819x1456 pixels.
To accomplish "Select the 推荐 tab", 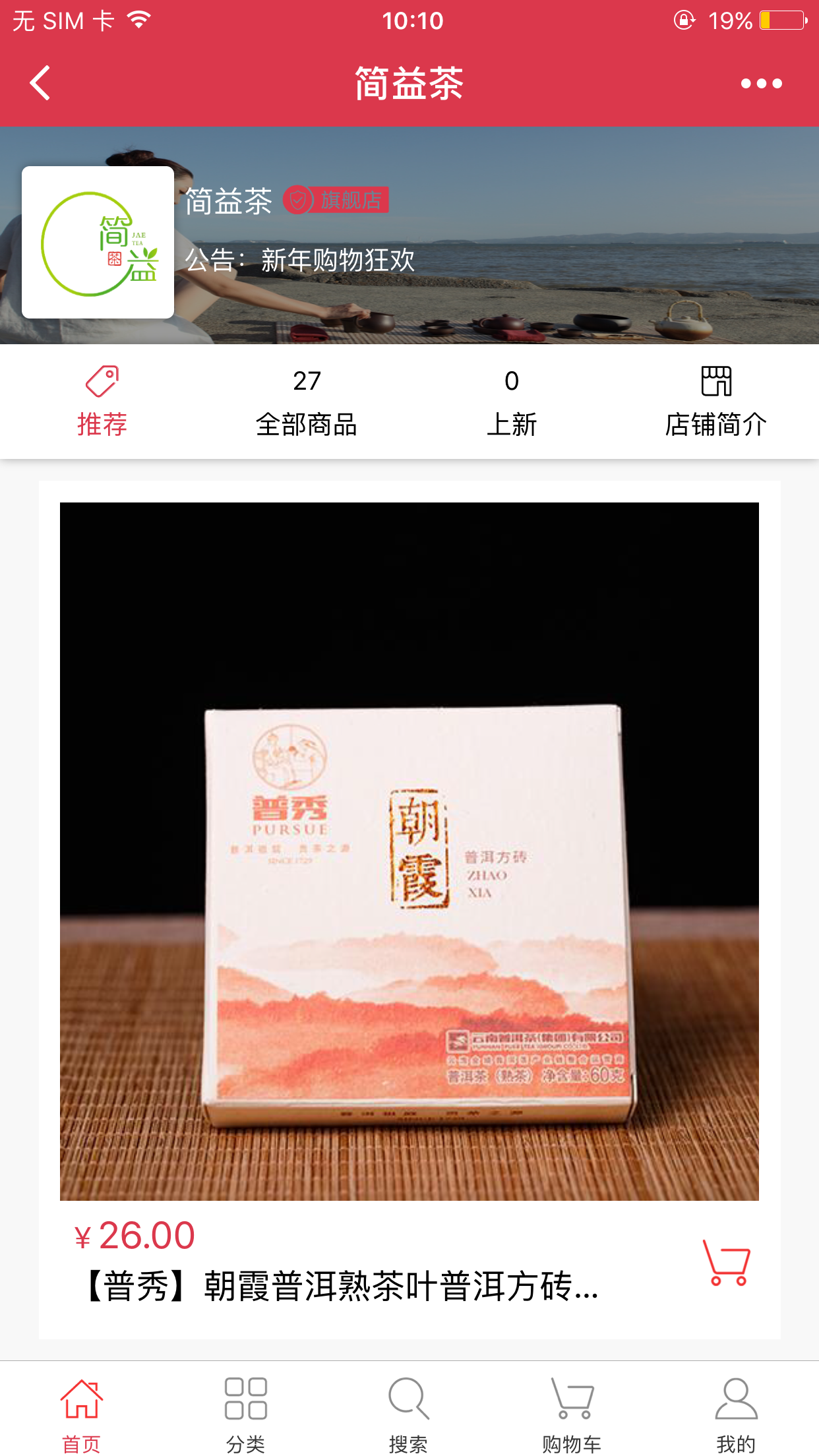I will coord(102,401).
